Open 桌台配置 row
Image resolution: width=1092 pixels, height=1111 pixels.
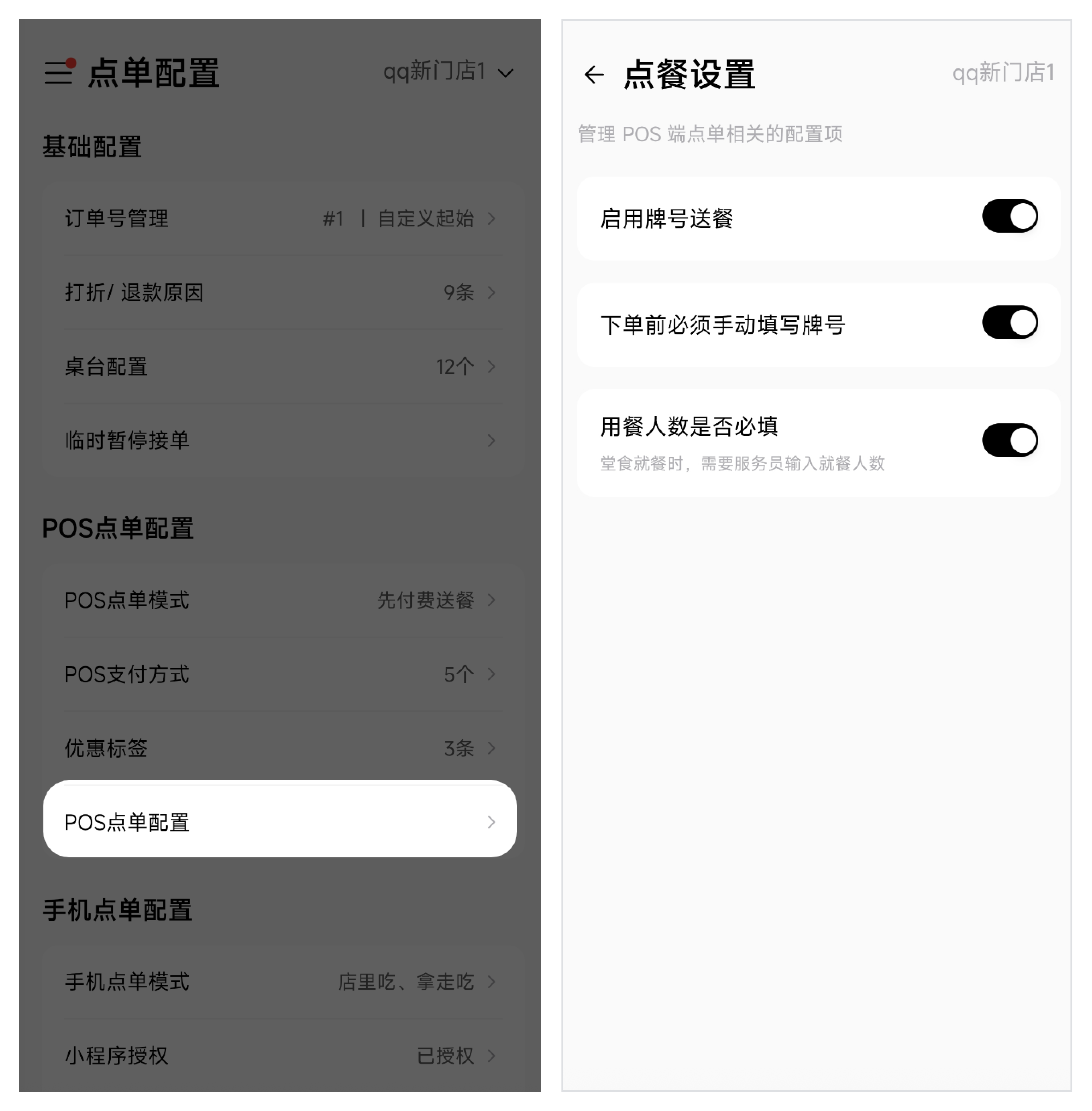point(280,366)
